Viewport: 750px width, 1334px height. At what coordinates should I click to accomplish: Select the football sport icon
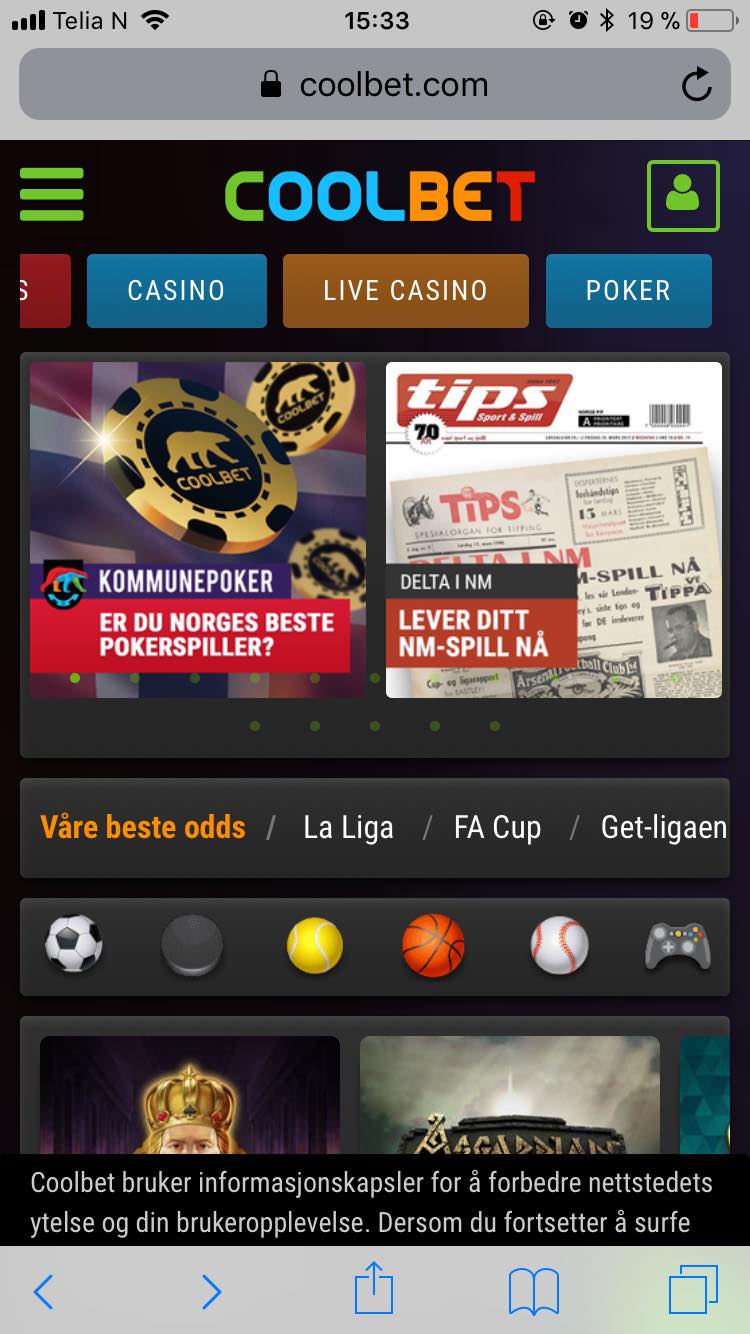tap(74, 945)
